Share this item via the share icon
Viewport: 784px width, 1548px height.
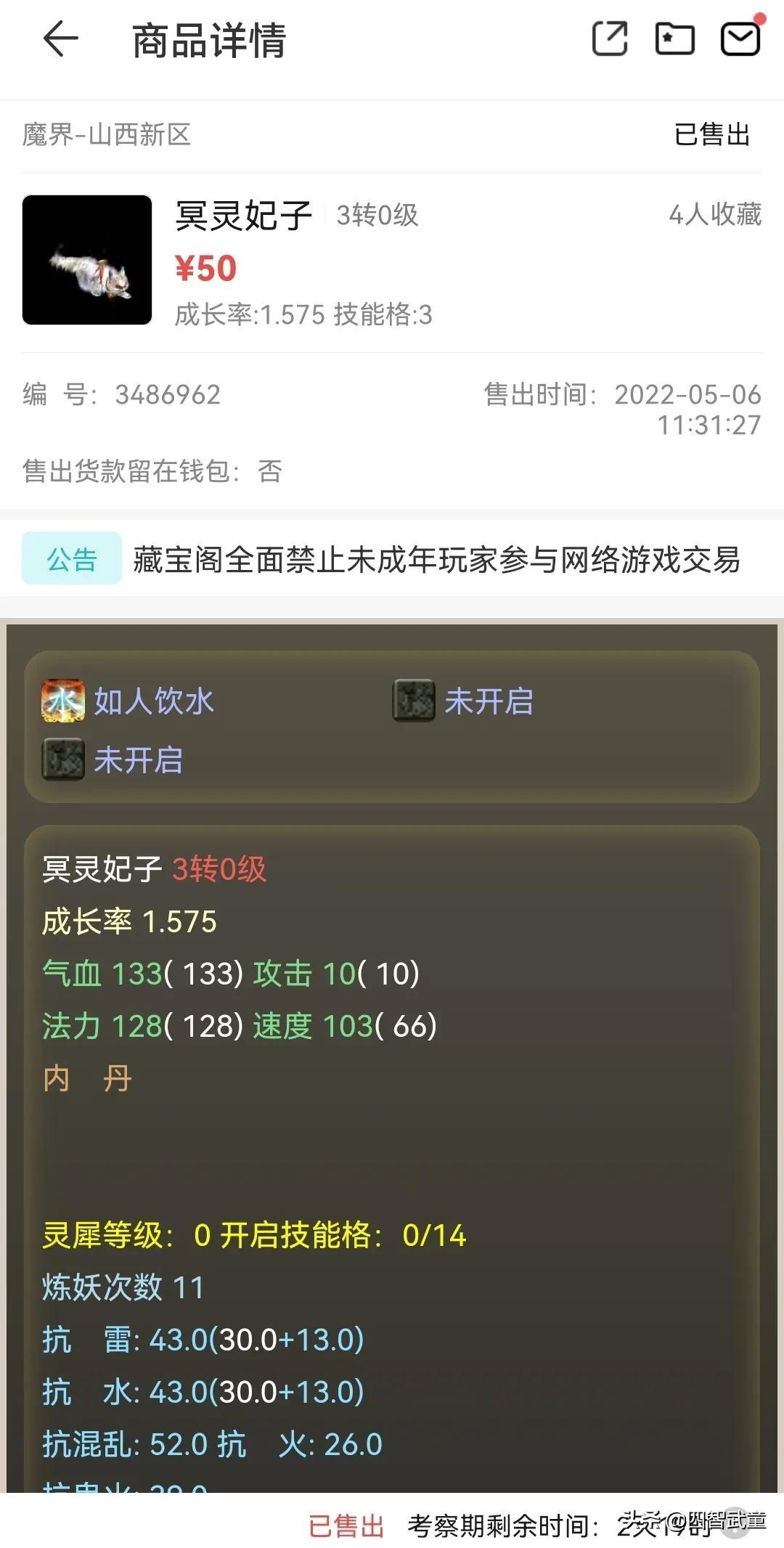tap(610, 39)
